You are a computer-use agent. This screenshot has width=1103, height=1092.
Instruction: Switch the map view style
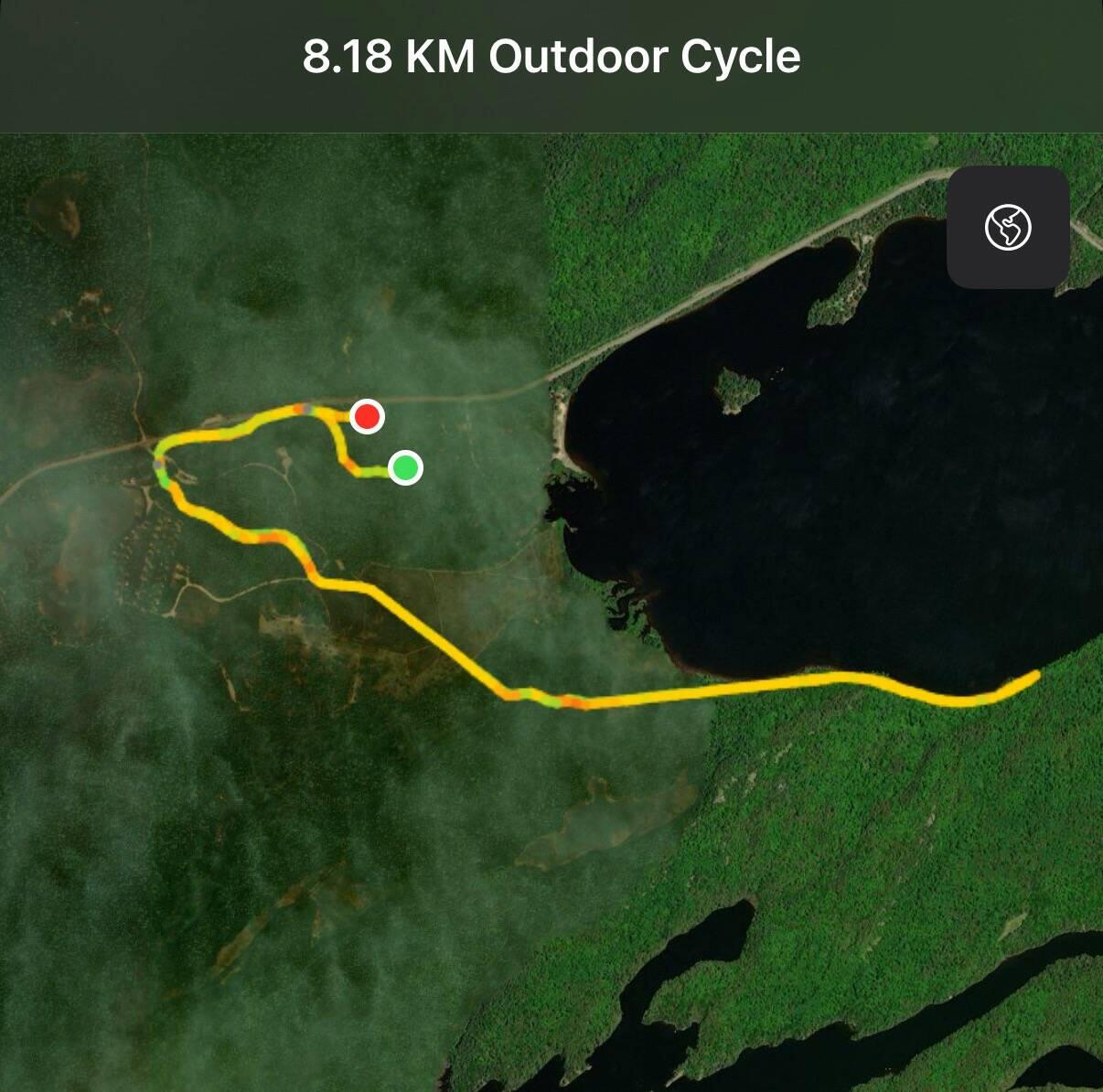click(x=1008, y=227)
